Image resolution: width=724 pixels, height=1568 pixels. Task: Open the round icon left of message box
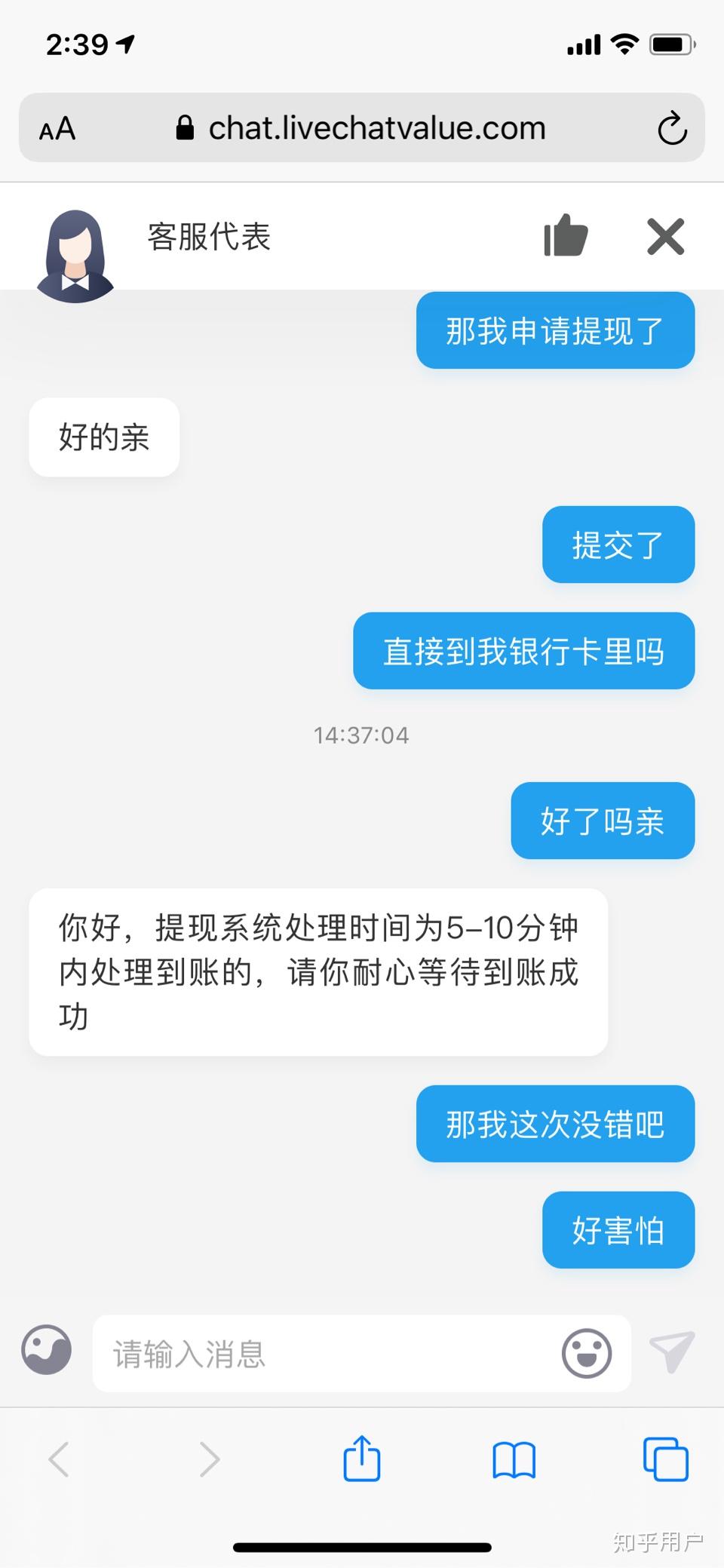(47, 1350)
